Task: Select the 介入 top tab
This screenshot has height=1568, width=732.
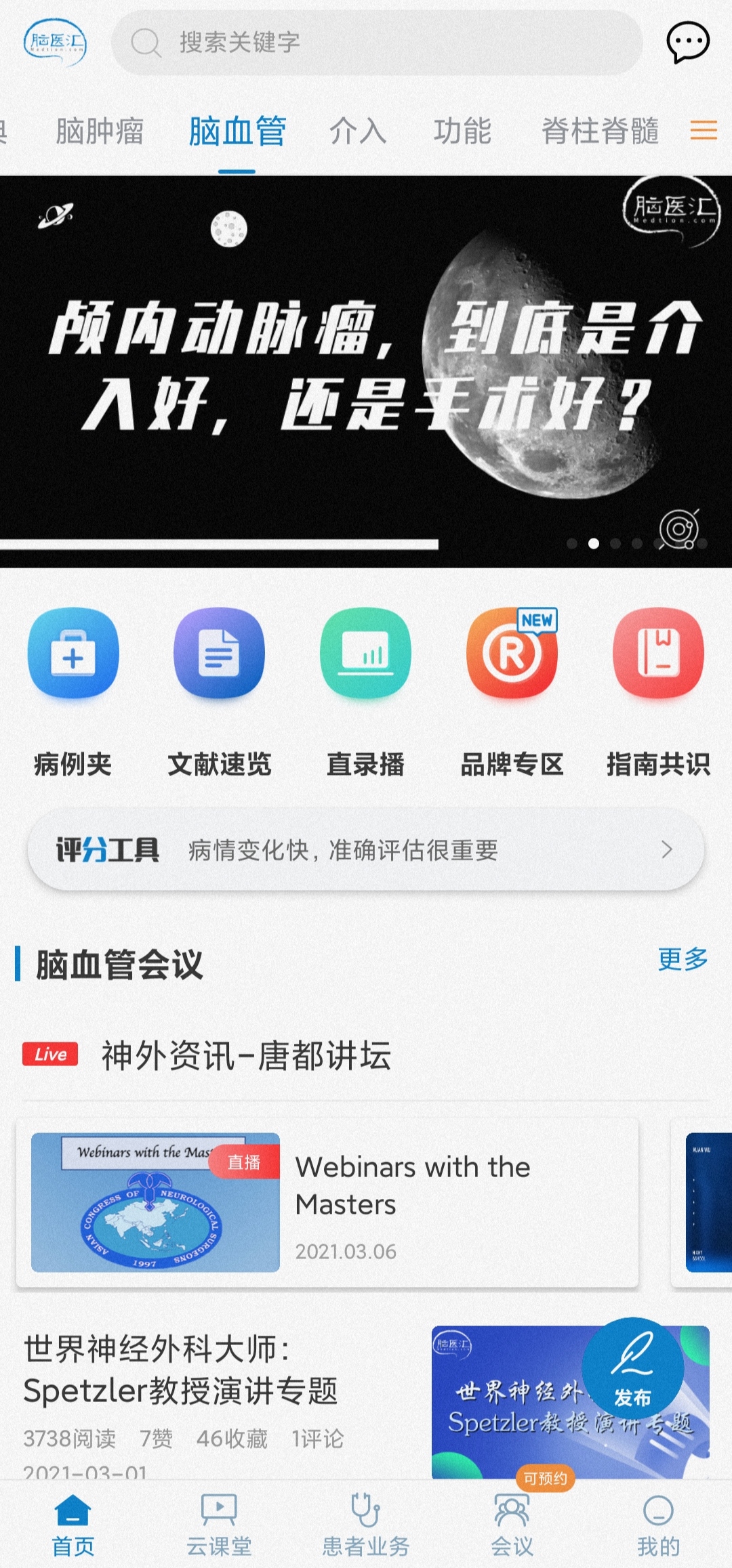Action: tap(357, 131)
